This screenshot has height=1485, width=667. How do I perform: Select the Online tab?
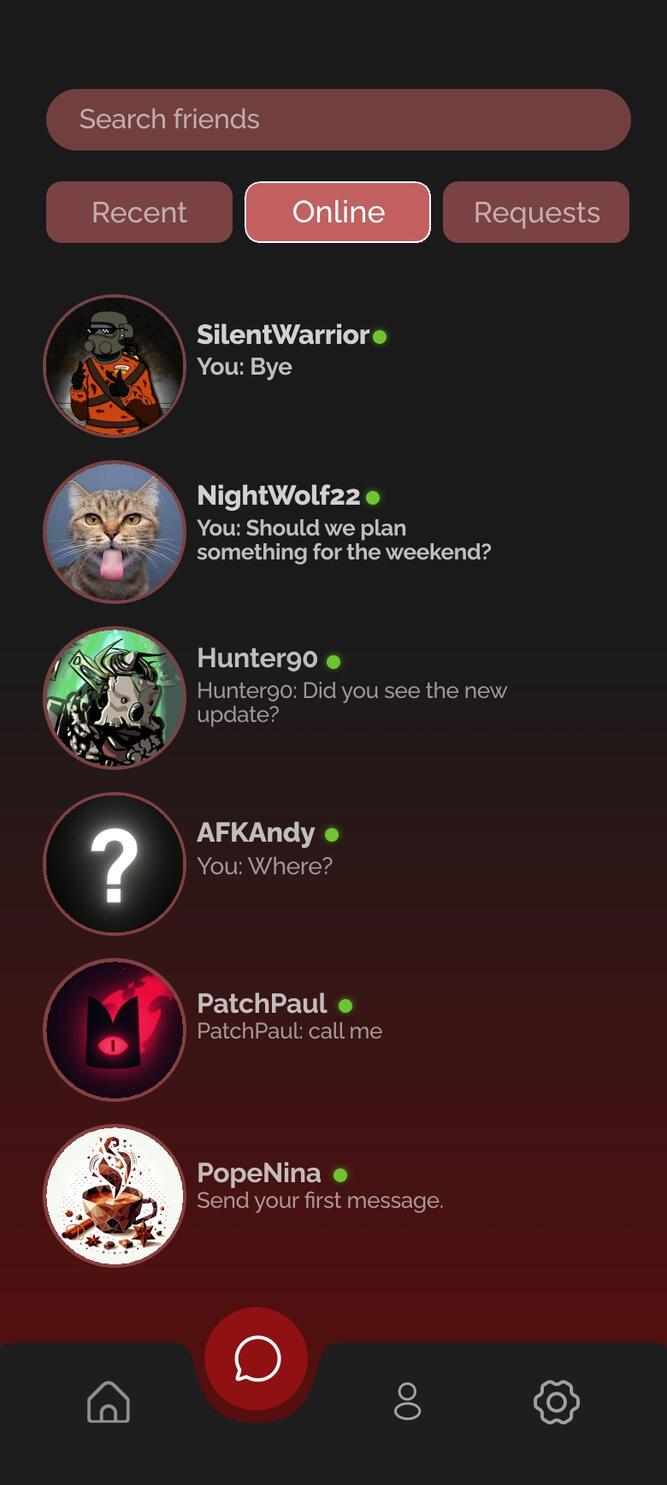(338, 212)
